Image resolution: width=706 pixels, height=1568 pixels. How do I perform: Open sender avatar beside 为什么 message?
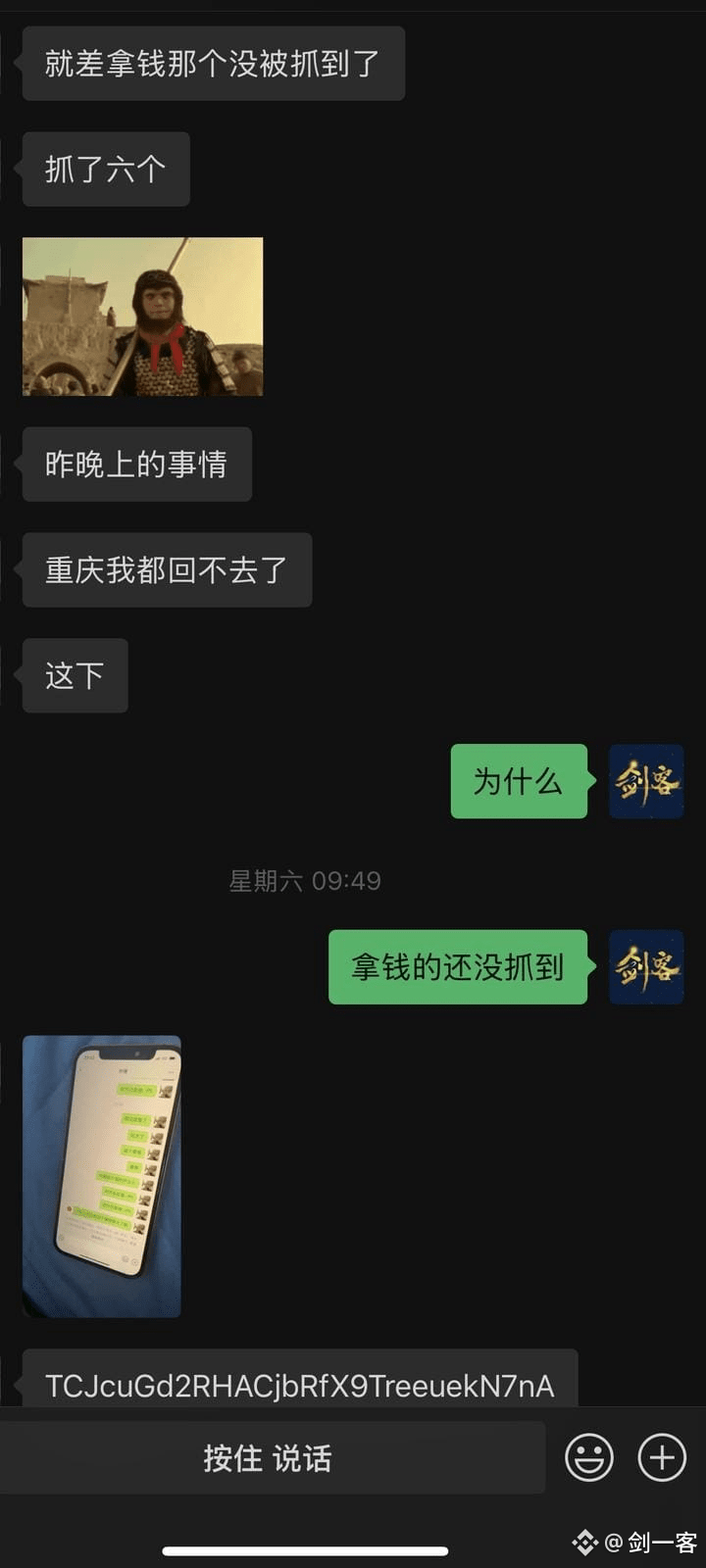click(646, 782)
